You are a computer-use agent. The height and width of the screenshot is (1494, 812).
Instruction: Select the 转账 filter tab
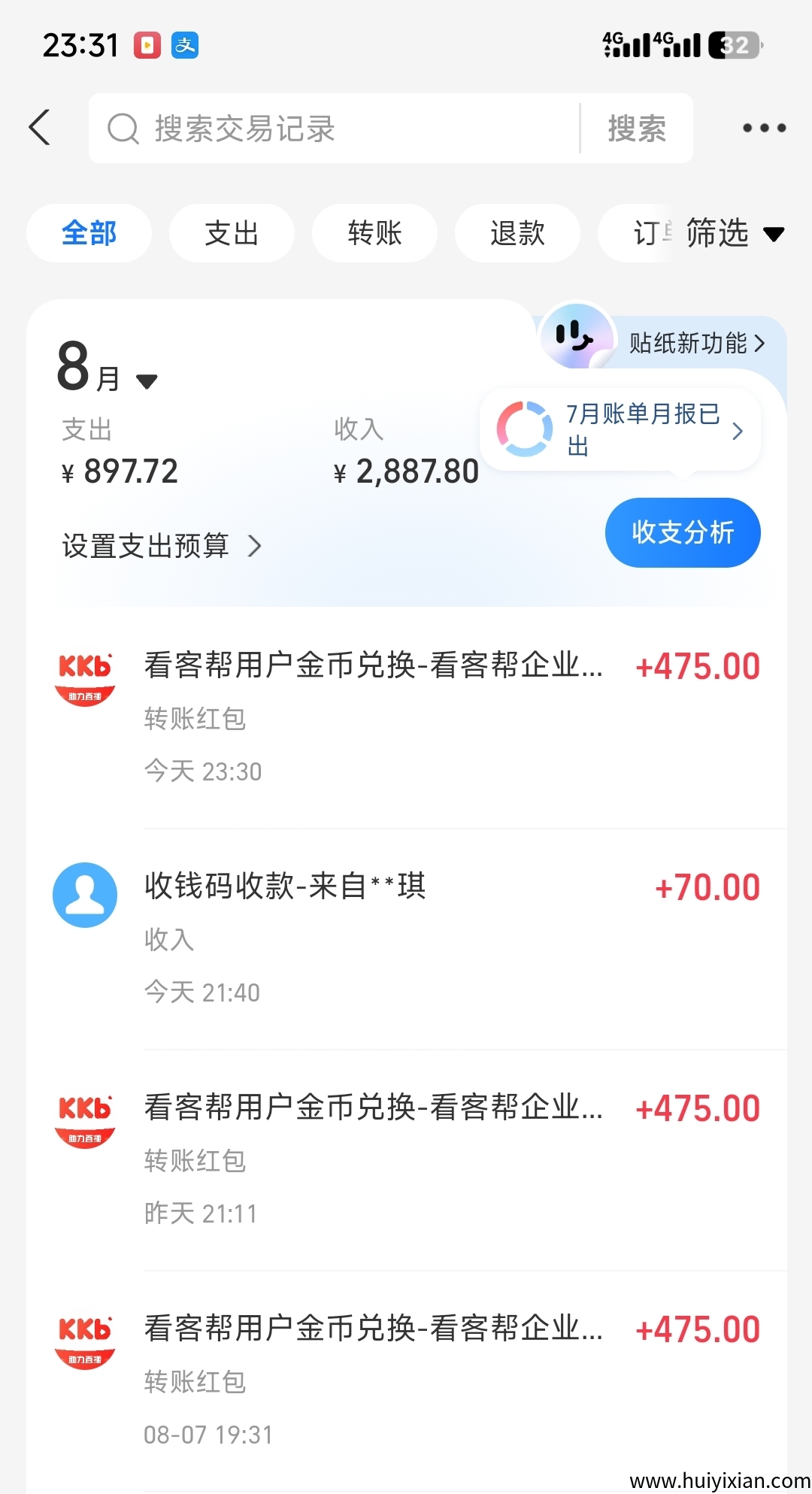click(x=374, y=233)
